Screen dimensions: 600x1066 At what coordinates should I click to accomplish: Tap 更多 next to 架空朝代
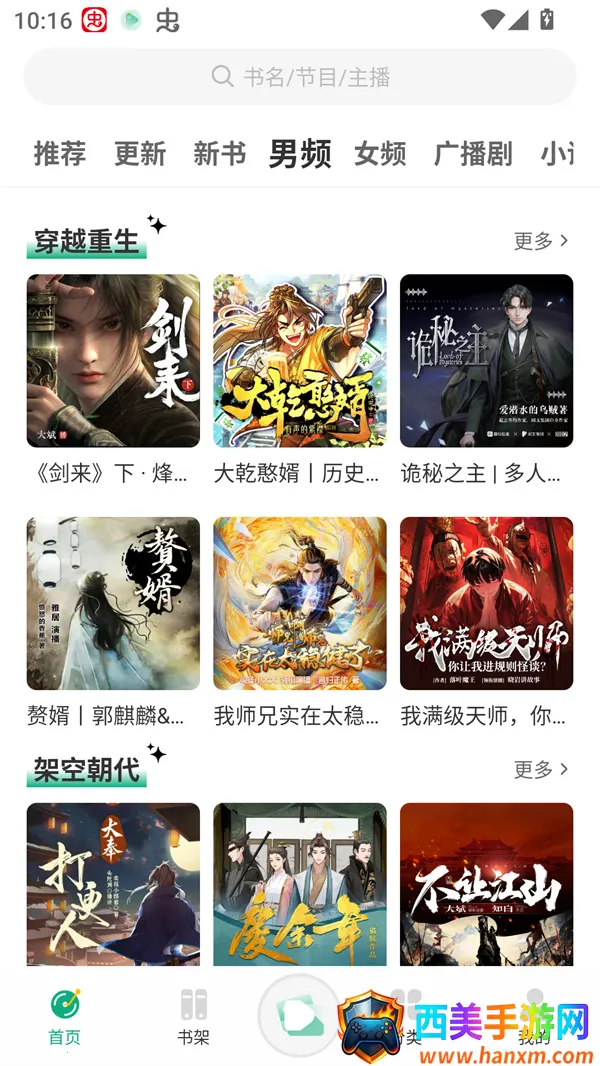coord(541,769)
